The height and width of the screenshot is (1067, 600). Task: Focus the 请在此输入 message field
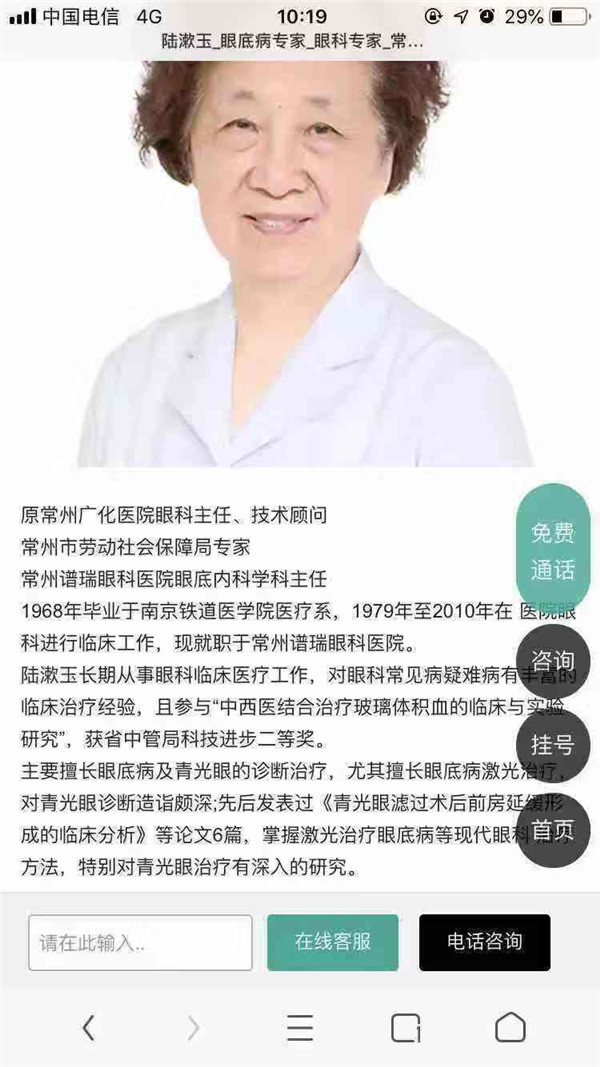click(140, 942)
